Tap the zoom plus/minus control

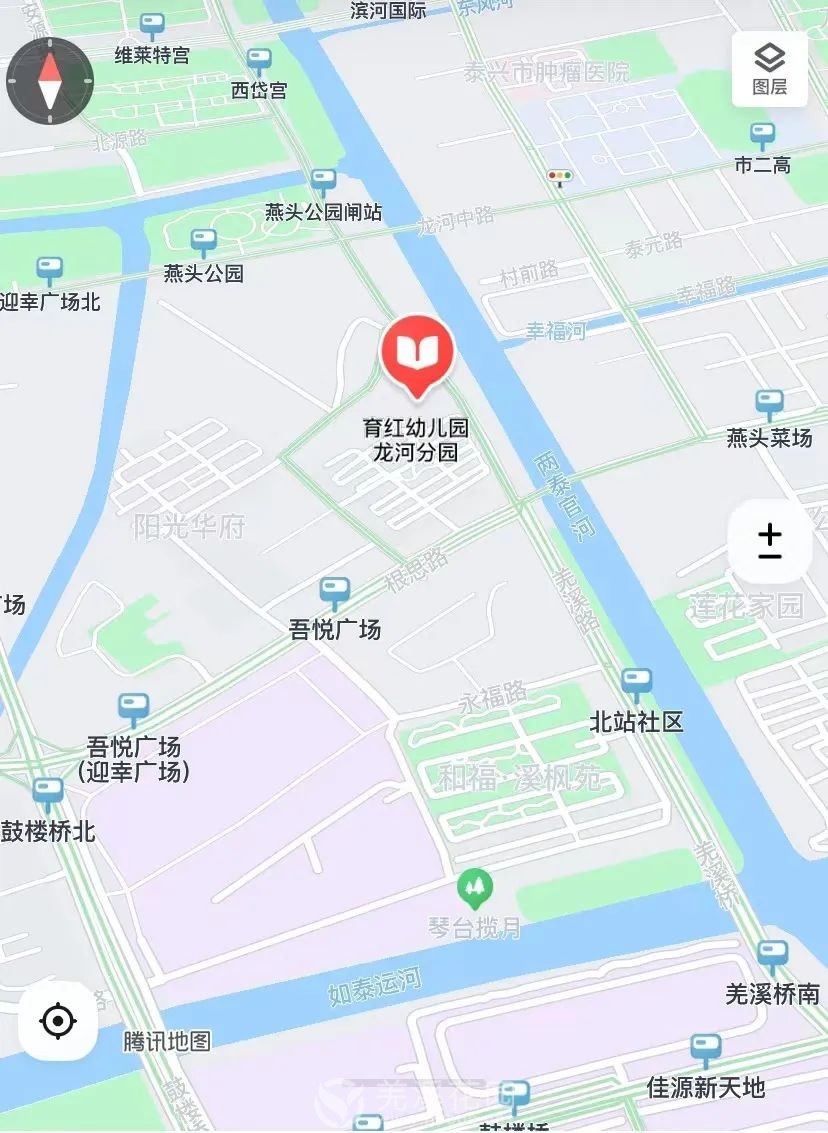pyautogui.click(x=769, y=541)
